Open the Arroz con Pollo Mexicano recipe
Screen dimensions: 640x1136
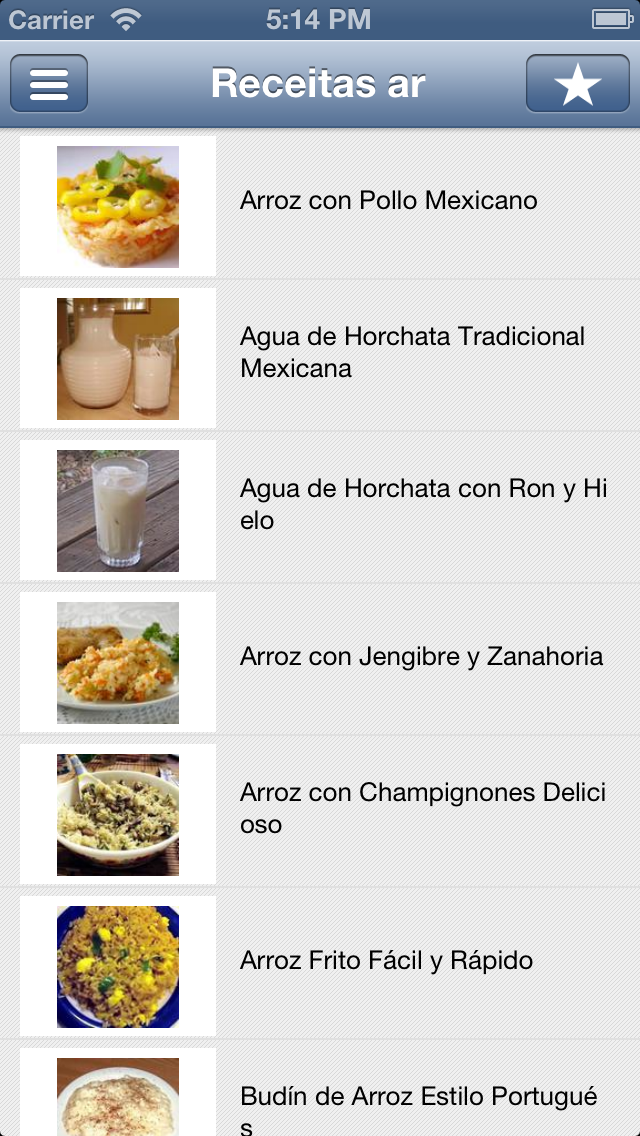pyautogui.click(x=388, y=201)
